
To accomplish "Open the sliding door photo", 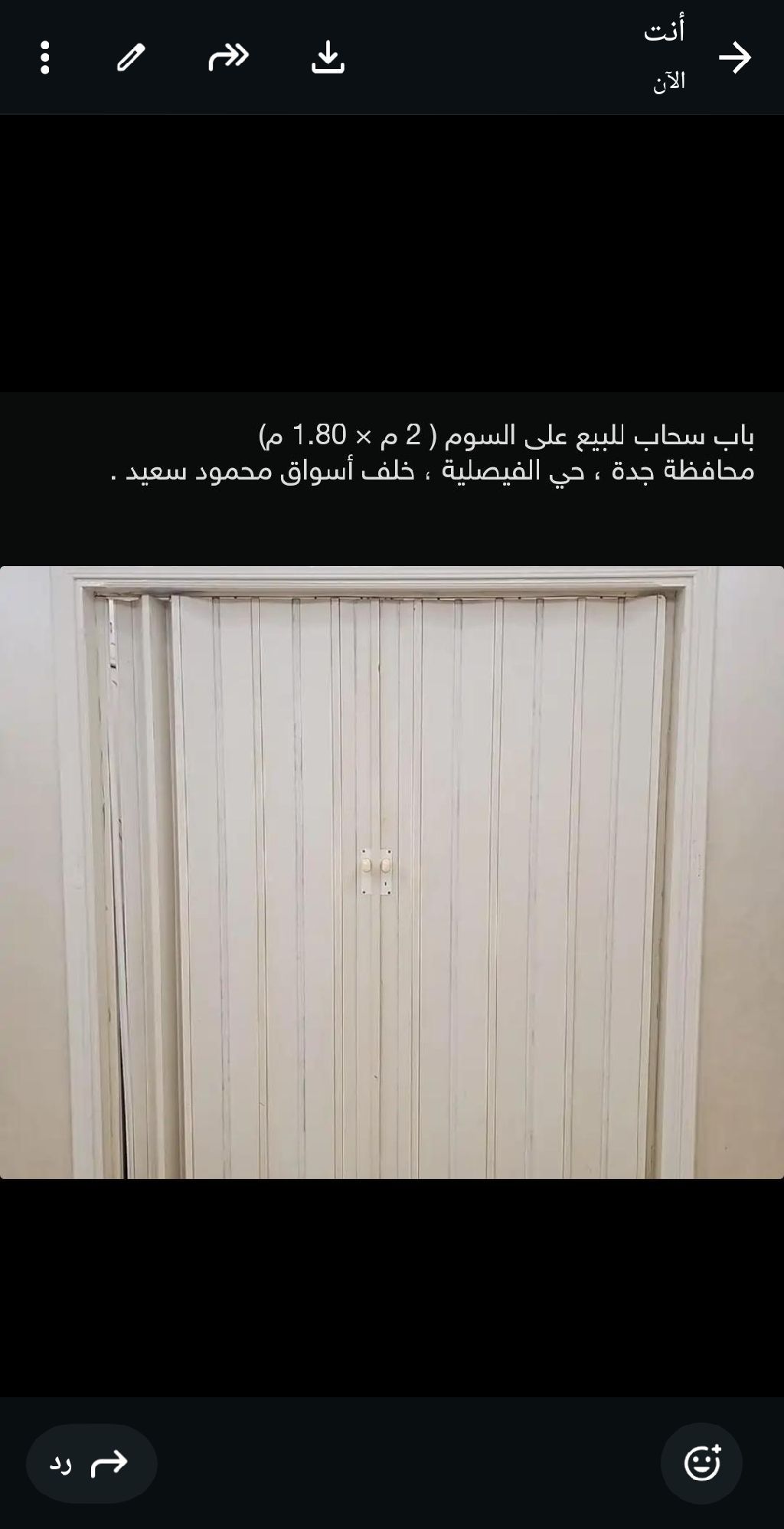I will pyautogui.click(x=392, y=872).
